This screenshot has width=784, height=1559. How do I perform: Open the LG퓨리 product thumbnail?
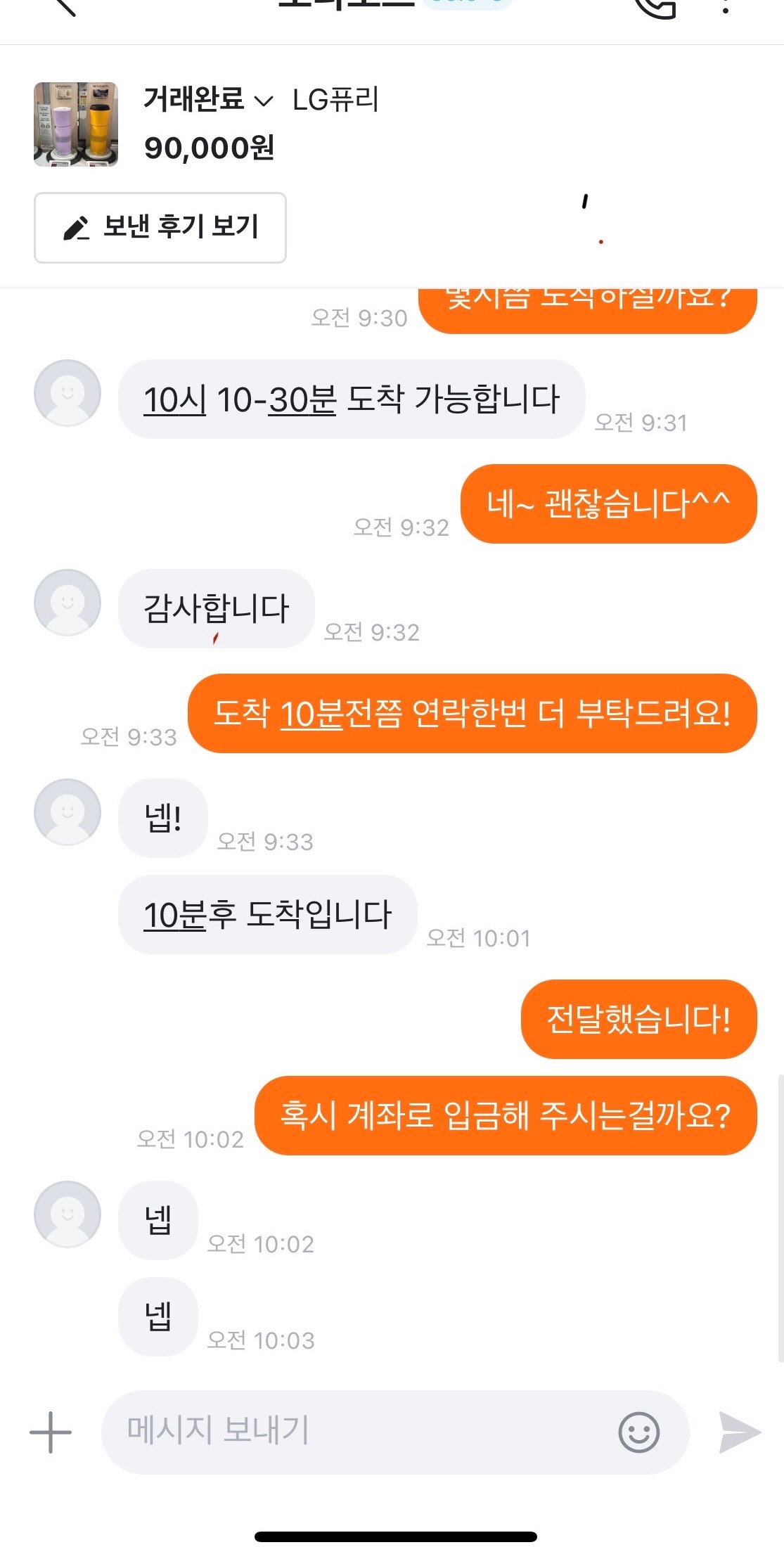point(76,124)
